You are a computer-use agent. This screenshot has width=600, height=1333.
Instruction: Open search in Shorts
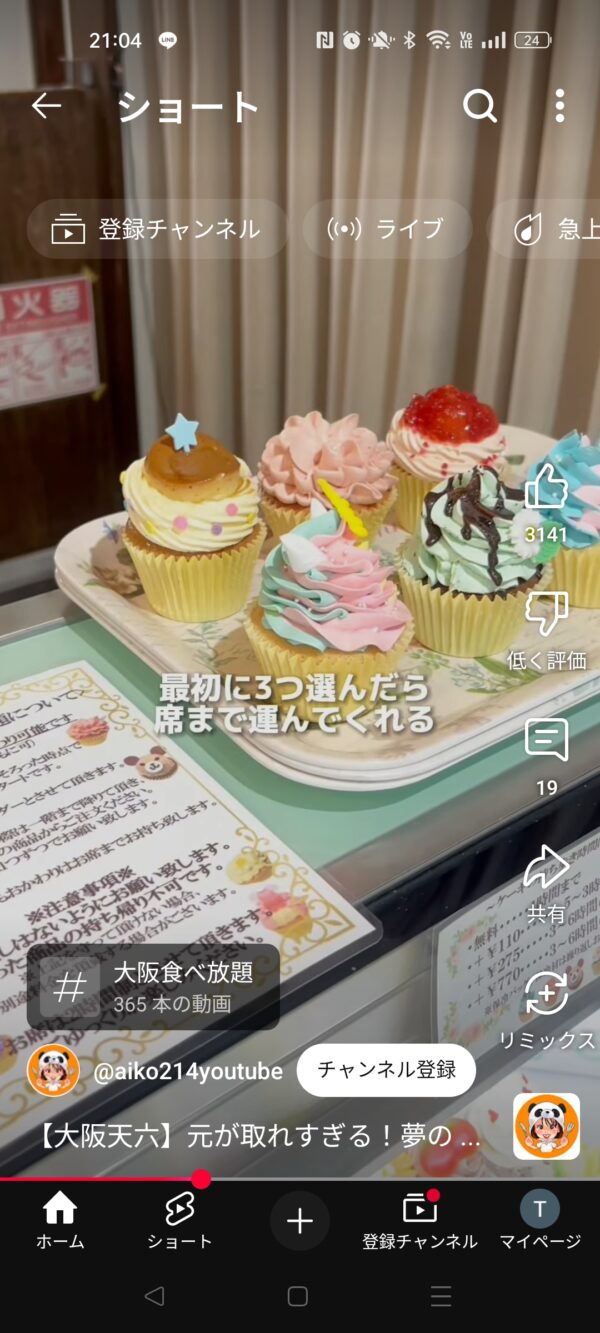pyautogui.click(x=479, y=105)
